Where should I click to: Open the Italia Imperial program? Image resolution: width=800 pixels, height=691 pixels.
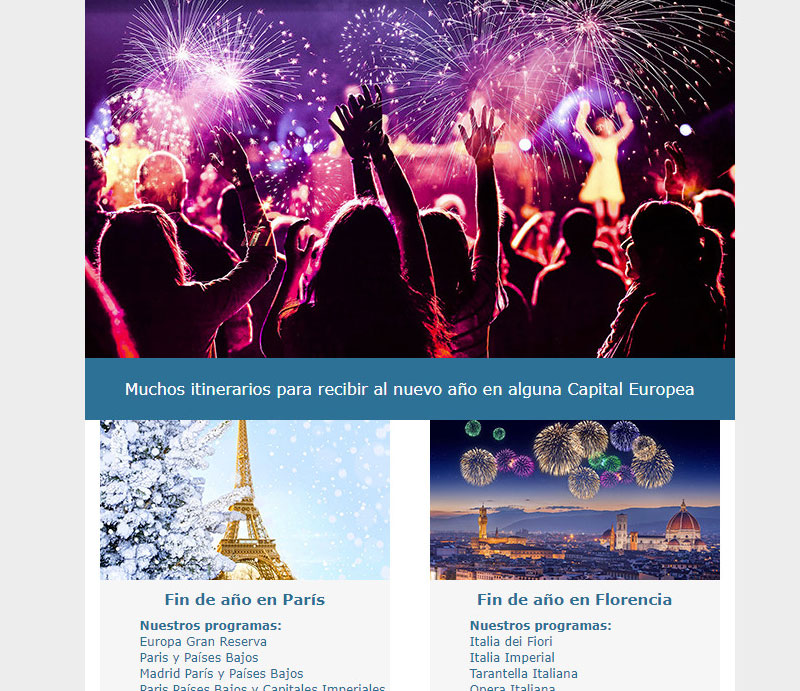pyautogui.click(x=512, y=658)
